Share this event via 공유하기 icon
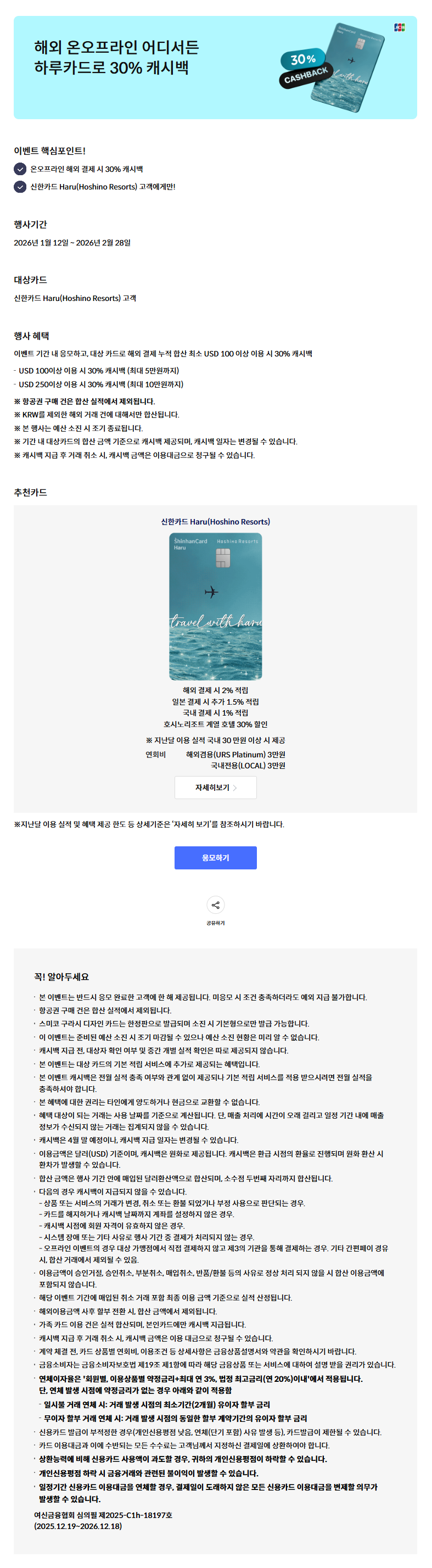 point(215,905)
